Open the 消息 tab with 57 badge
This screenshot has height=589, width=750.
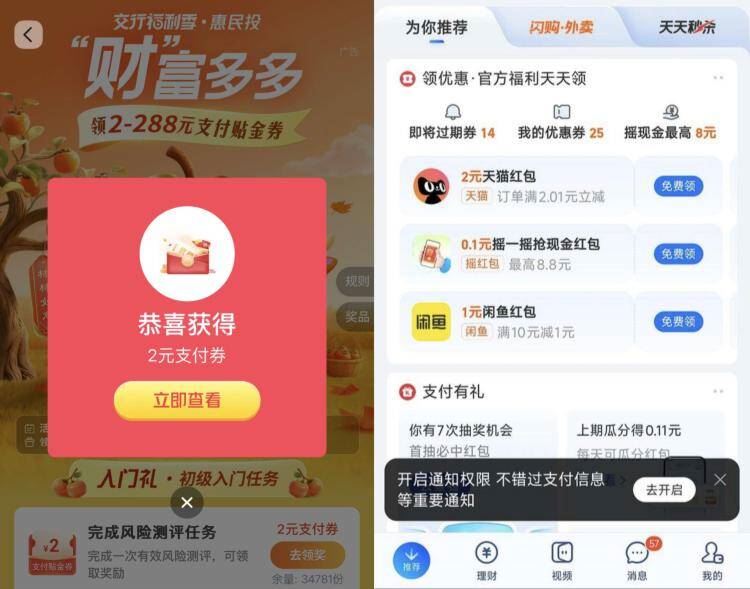click(638, 560)
